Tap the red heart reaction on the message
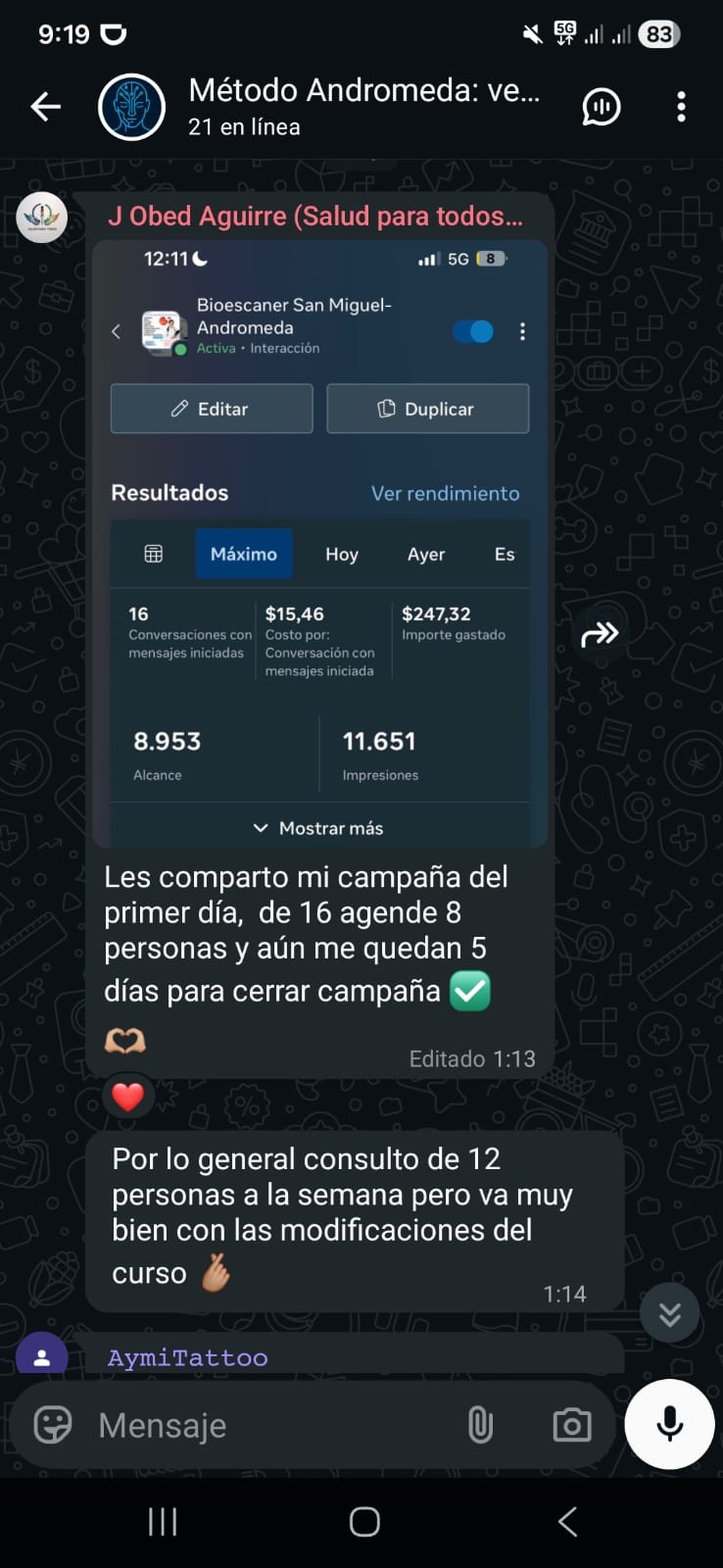Image resolution: width=723 pixels, height=1568 pixels. tap(127, 1097)
